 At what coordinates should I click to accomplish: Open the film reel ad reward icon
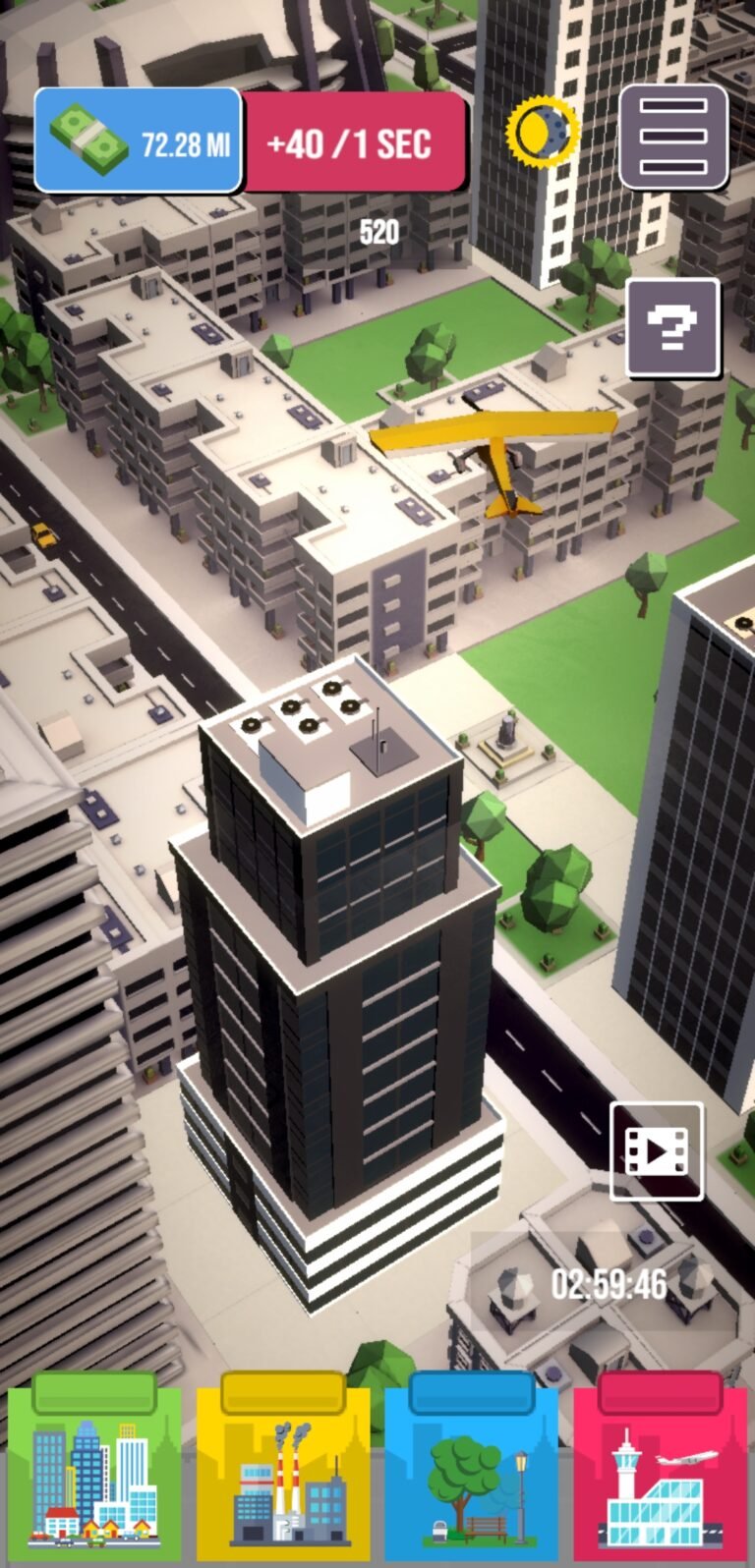(x=657, y=1152)
